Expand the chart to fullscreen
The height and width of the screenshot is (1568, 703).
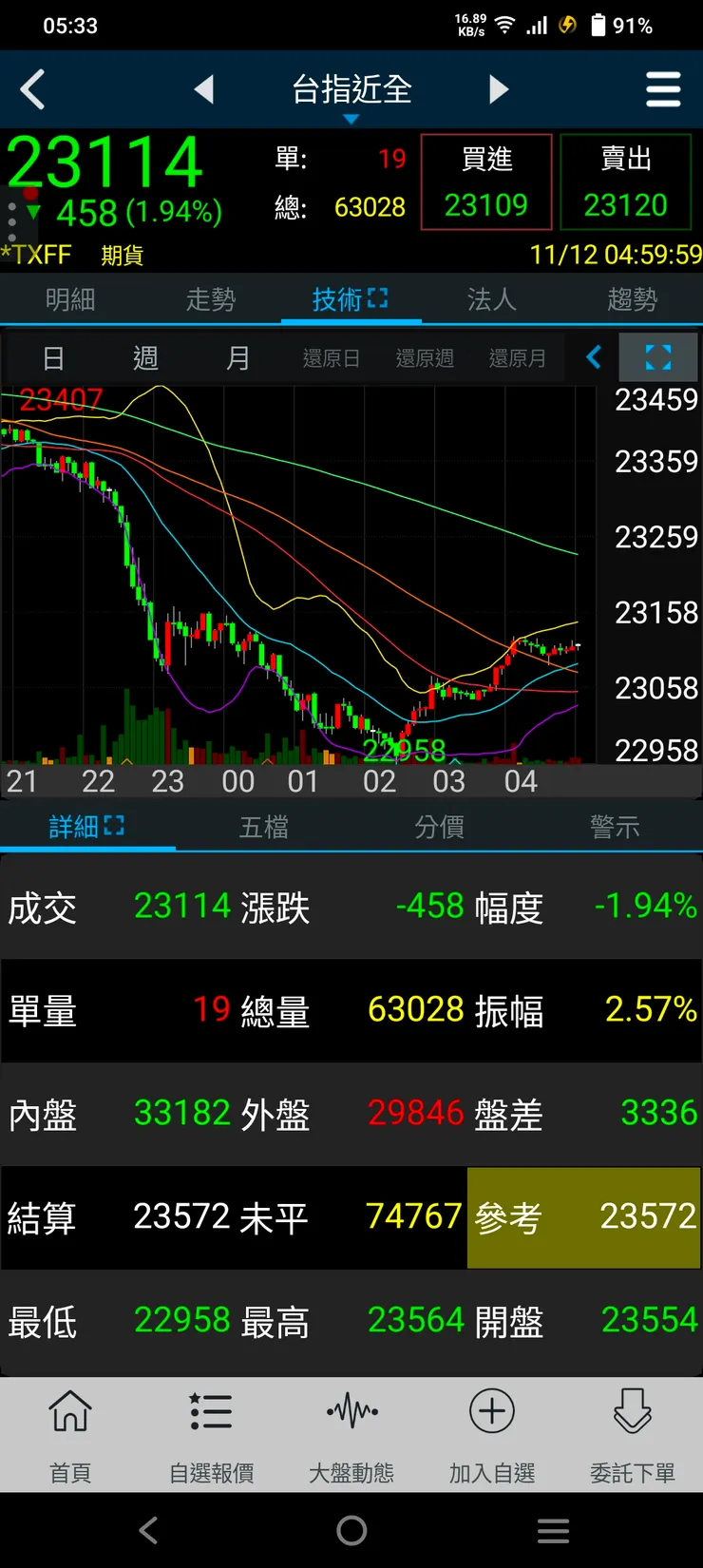tap(657, 357)
